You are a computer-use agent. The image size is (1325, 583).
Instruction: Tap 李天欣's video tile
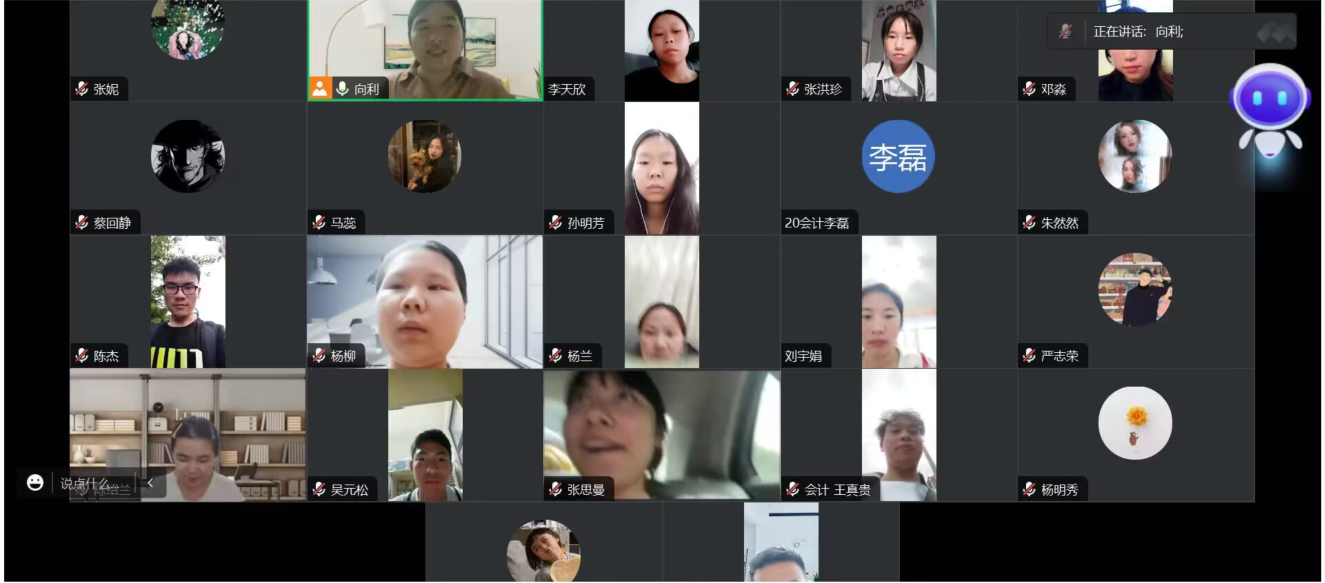pos(661,48)
